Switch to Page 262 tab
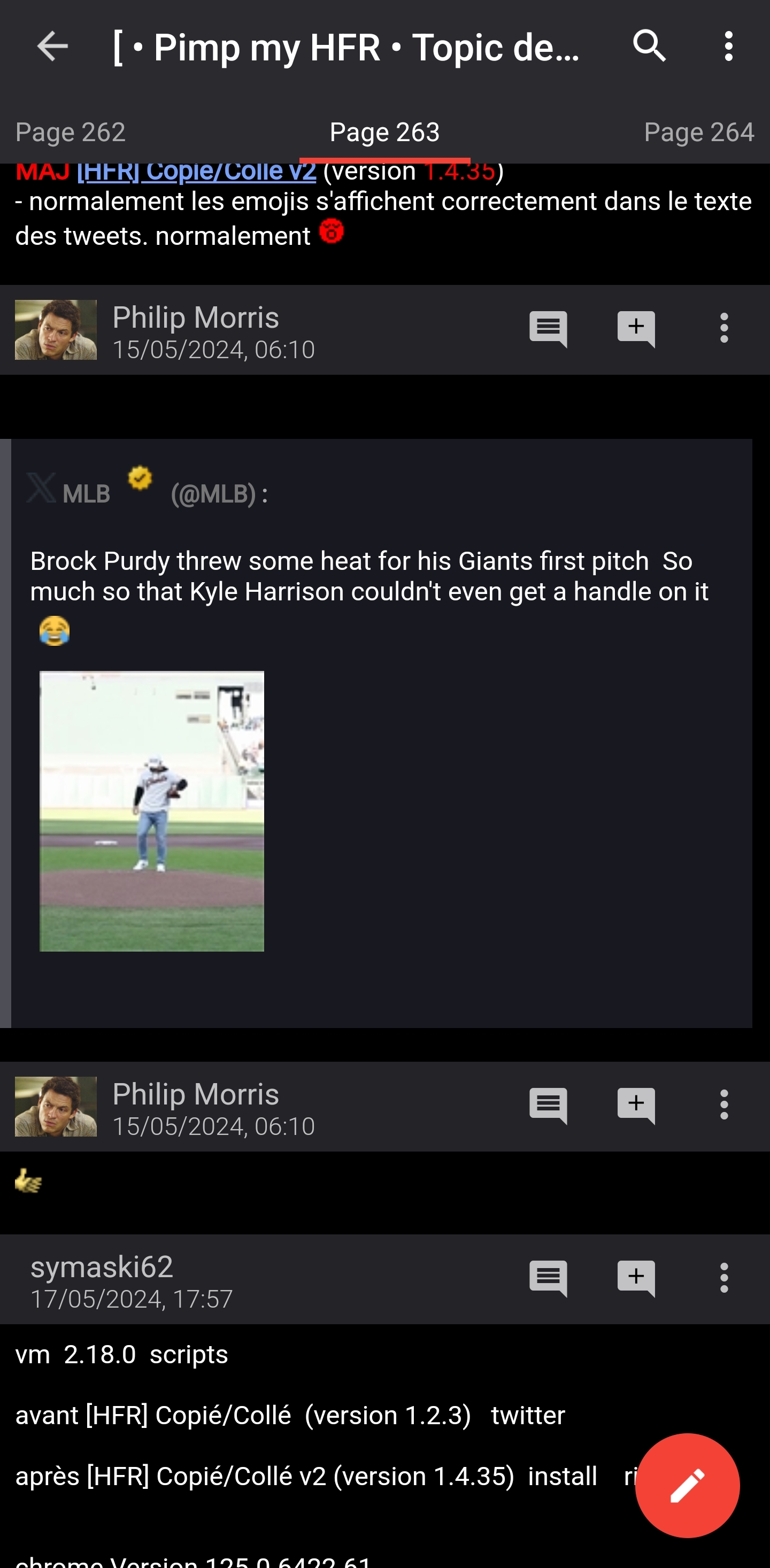Screen dimensions: 770x1568 tap(71, 132)
